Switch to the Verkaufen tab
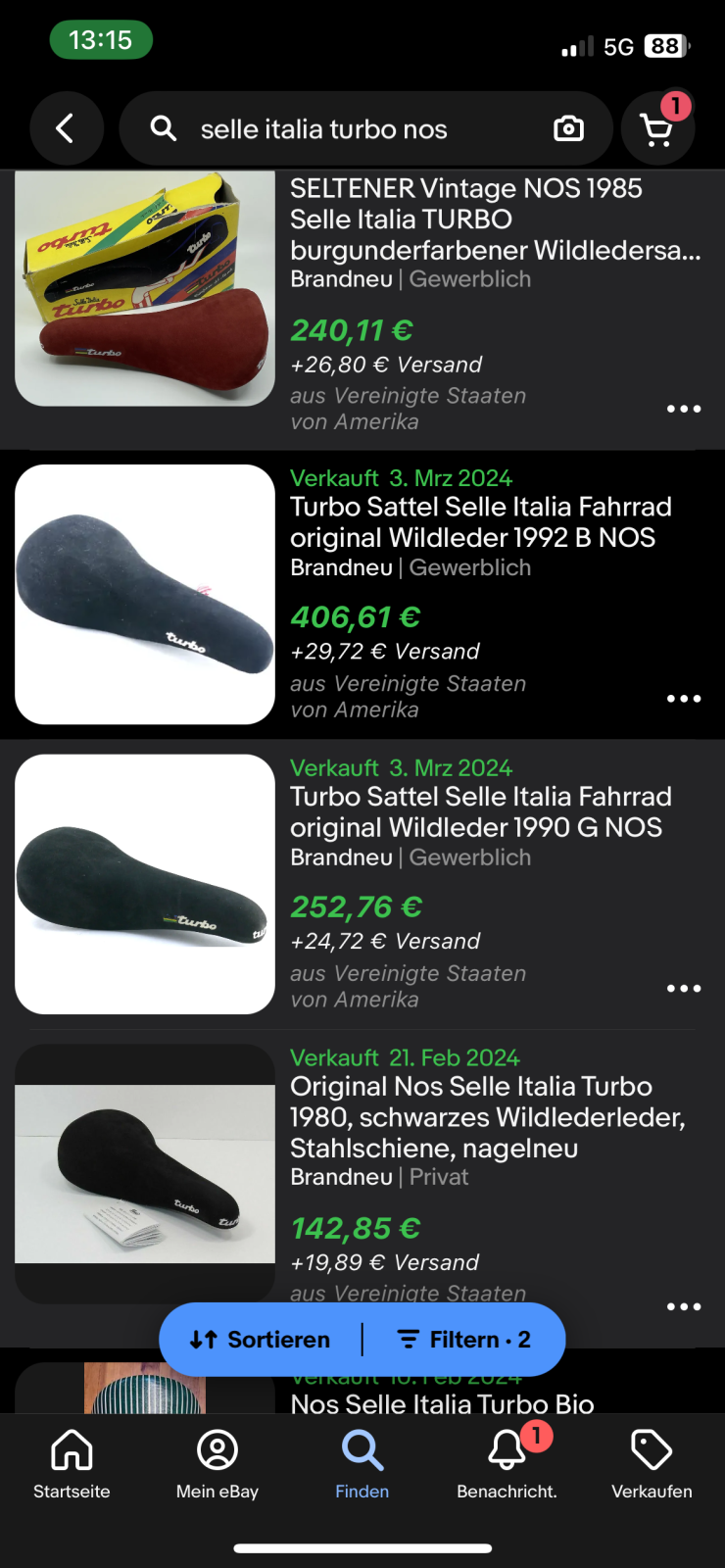This screenshot has width=725, height=1568. click(652, 1464)
